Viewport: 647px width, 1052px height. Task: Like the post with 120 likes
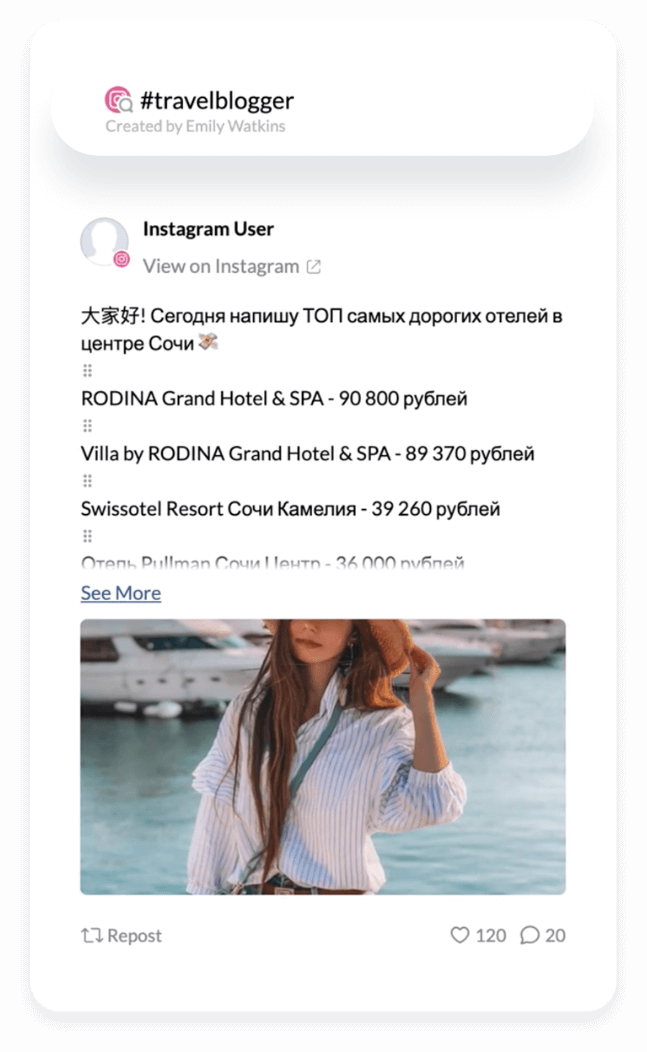[x=460, y=936]
